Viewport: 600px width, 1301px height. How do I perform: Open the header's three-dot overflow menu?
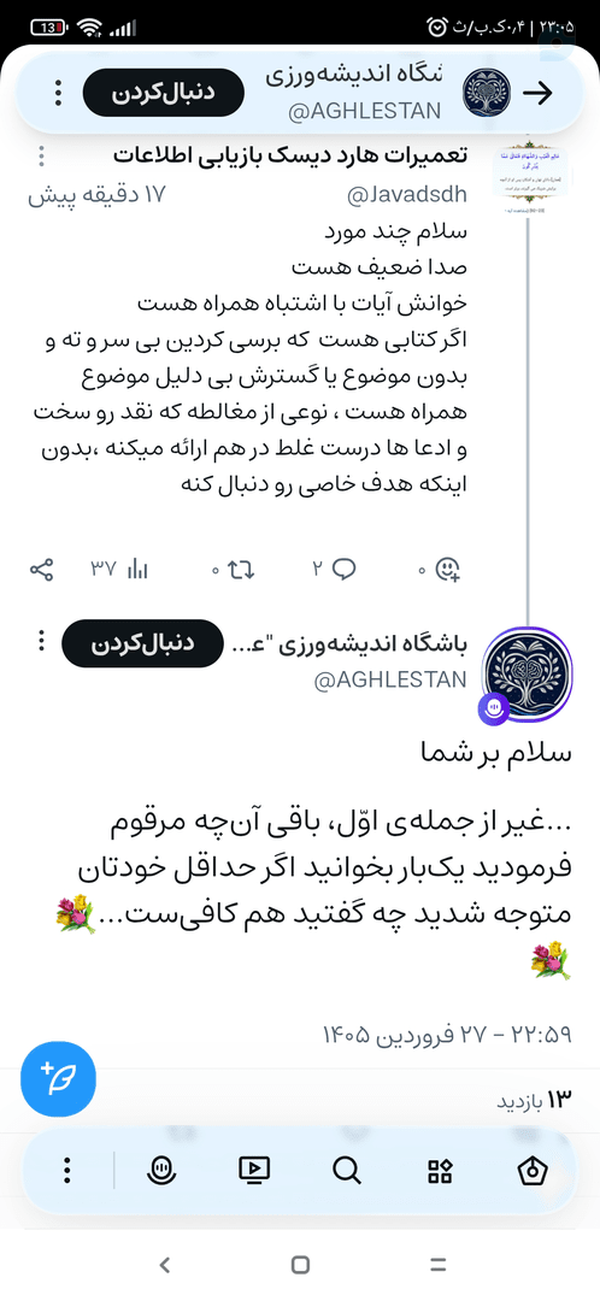coord(58,93)
